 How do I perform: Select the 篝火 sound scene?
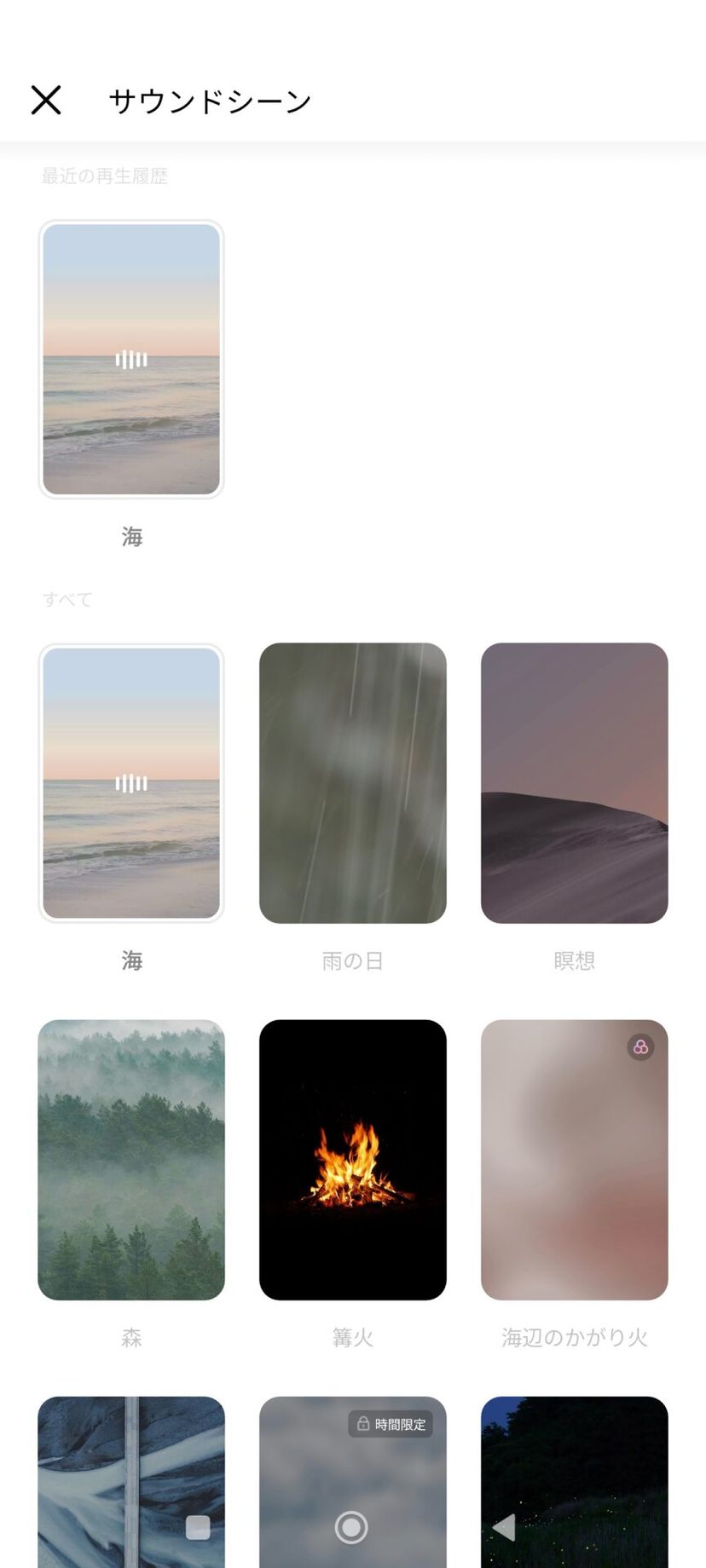[352, 1159]
